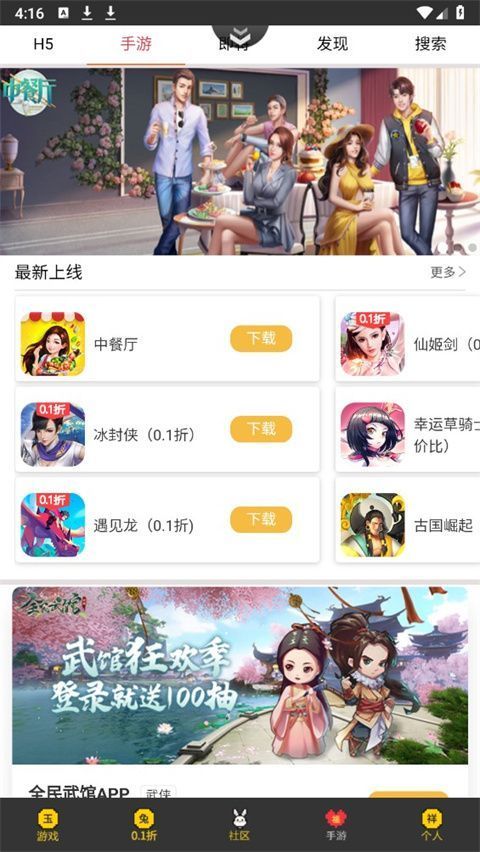Open the 武馆狂欢季 promo banner
The image size is (480, 852).
(240, 675)
